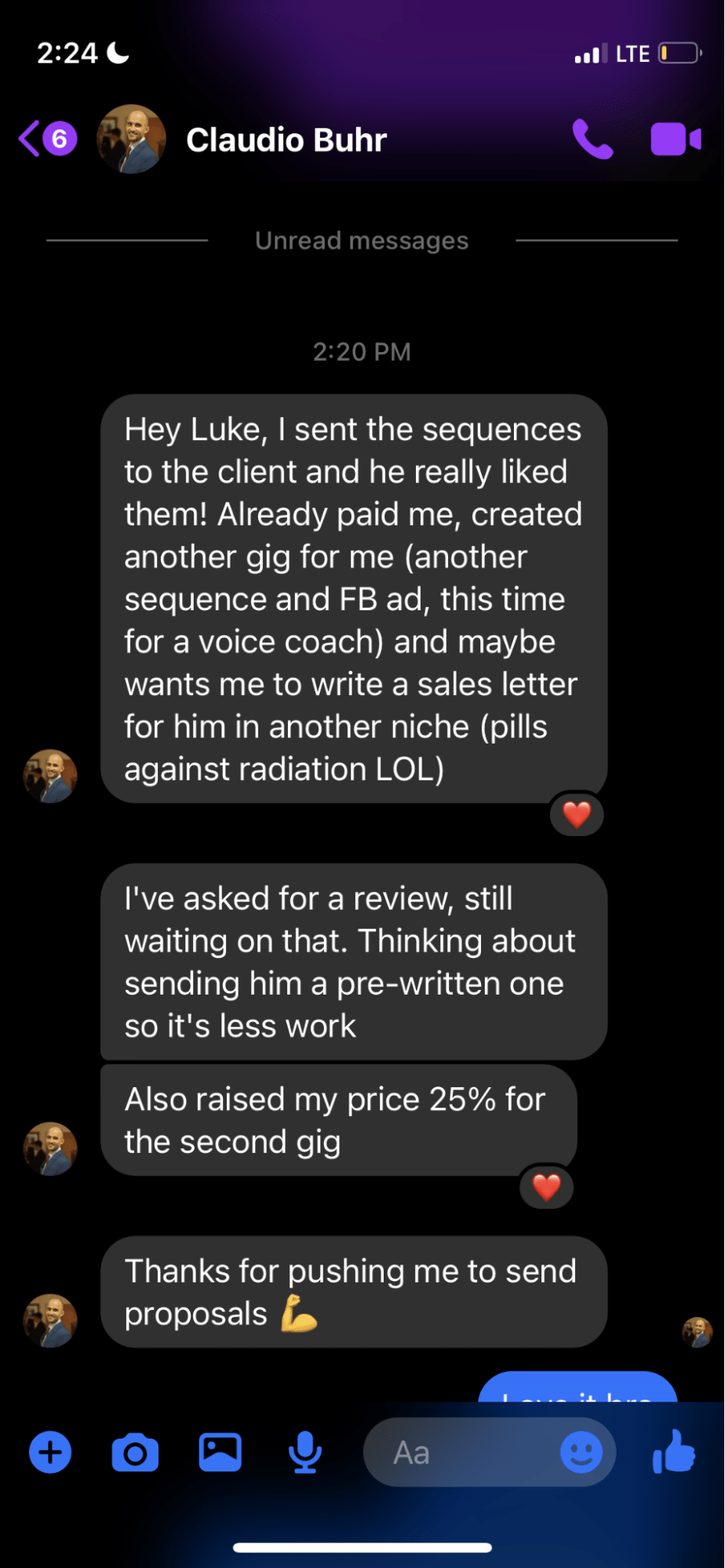The image size is (725, 1568).
Task: Open Claudio Buhr's profile from the header
Action: click(286, 140)
